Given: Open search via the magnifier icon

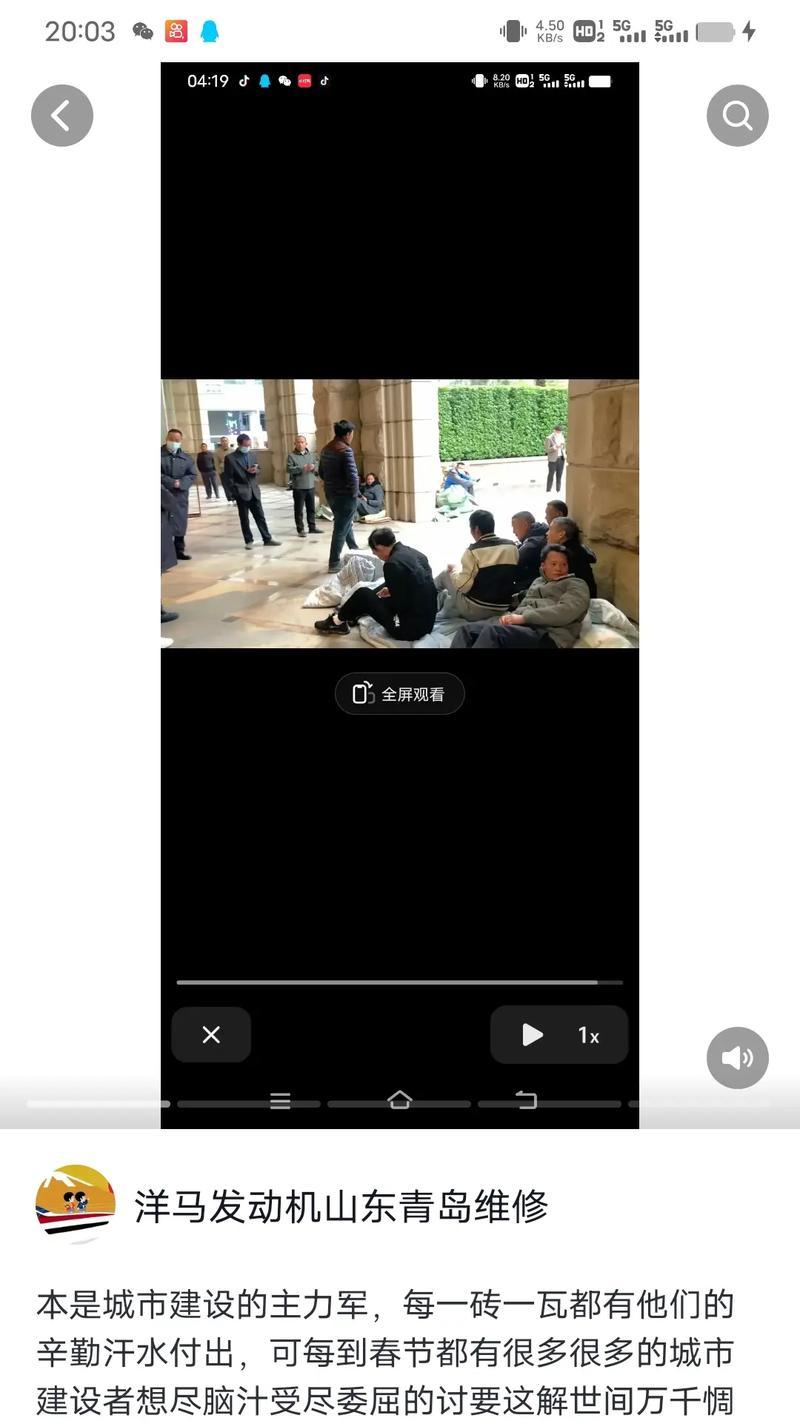Looking at the screenshot, I should [737, 116].
